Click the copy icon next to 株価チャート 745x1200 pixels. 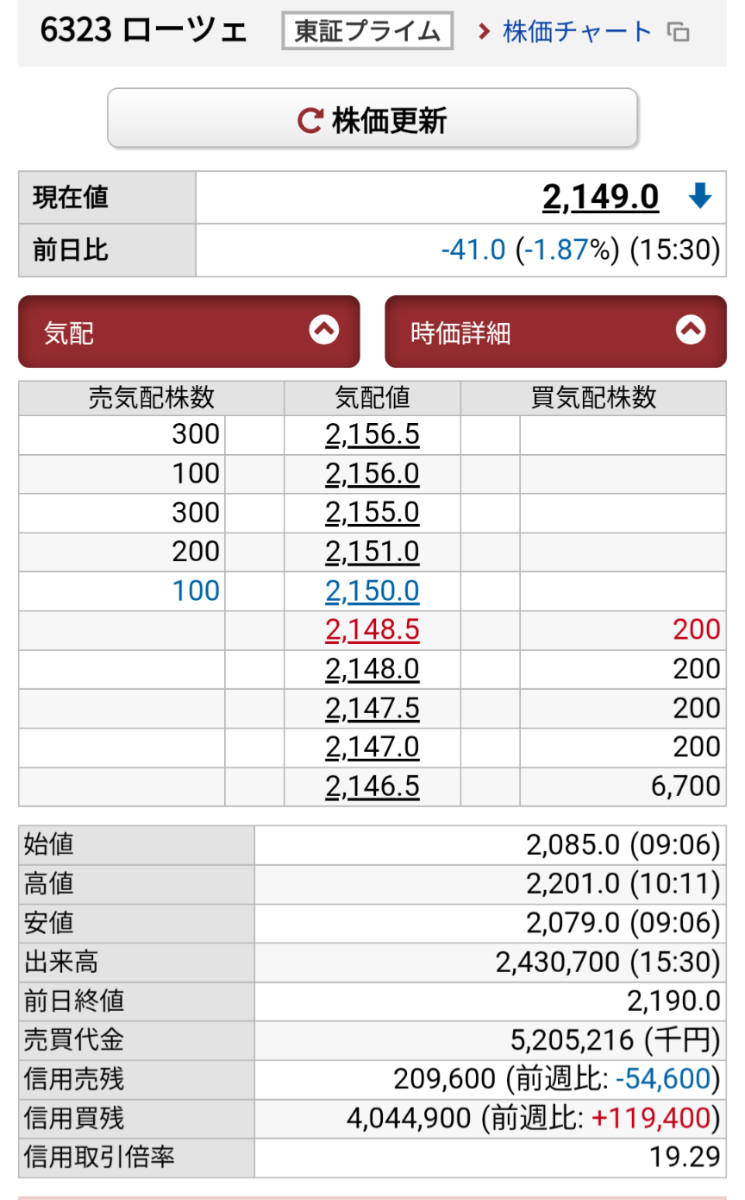678,31
